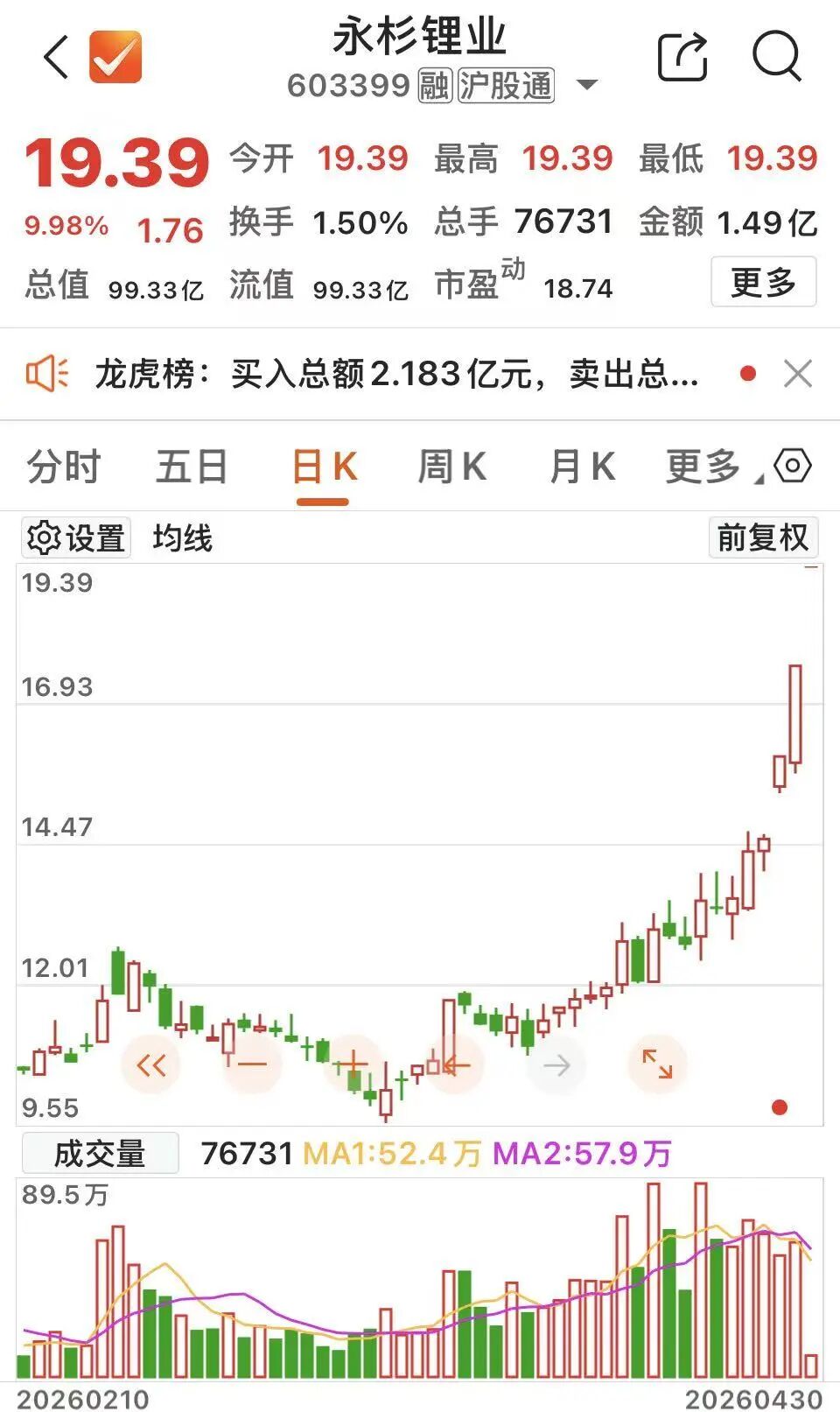The height and width of the screenshot is (1412, 840).
Task: Change the 成交量 indicator
Action: pyautogui.click(x=100, y=1154)
